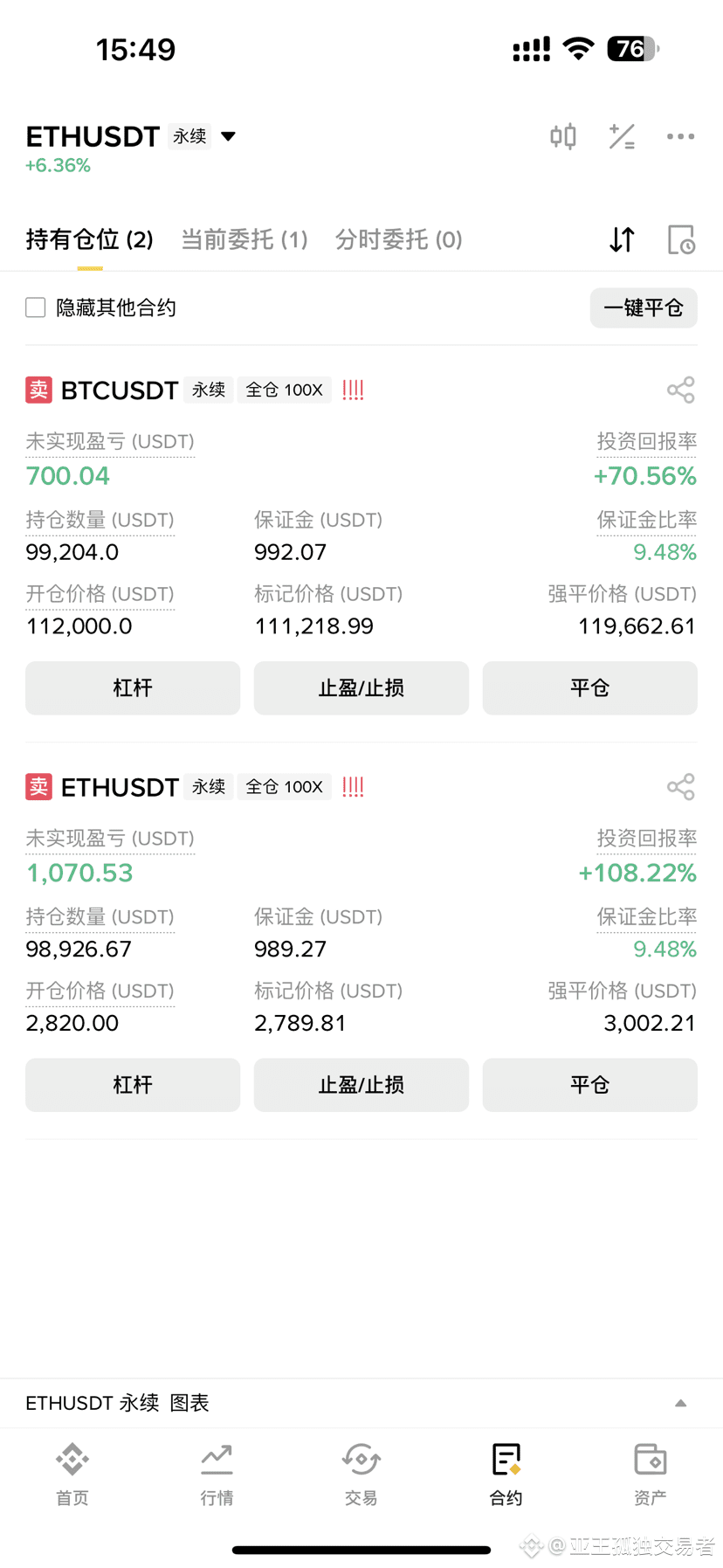
Task: Open the three-dot overflow menu
Action: [x=680, y=136]
